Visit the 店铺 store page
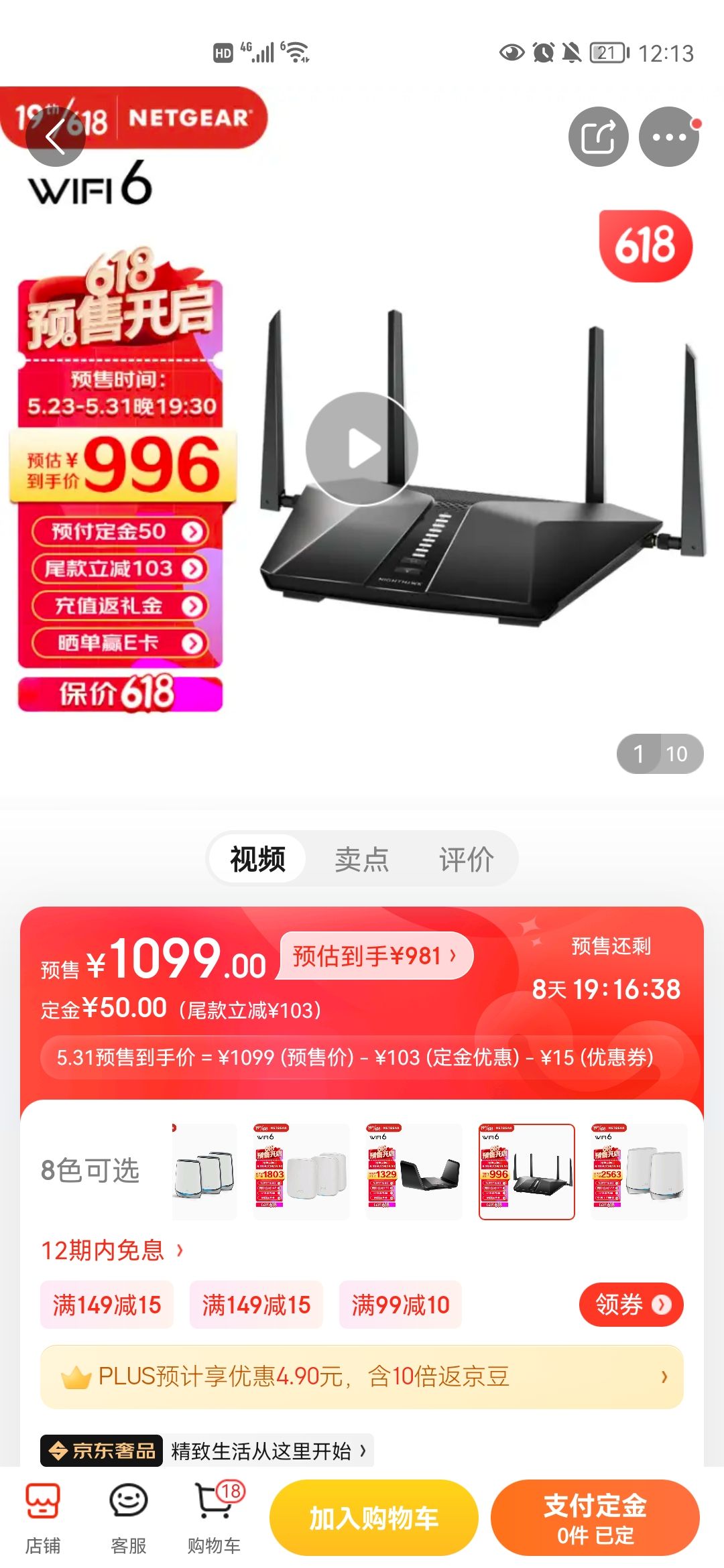 [x=43, y=1518]
